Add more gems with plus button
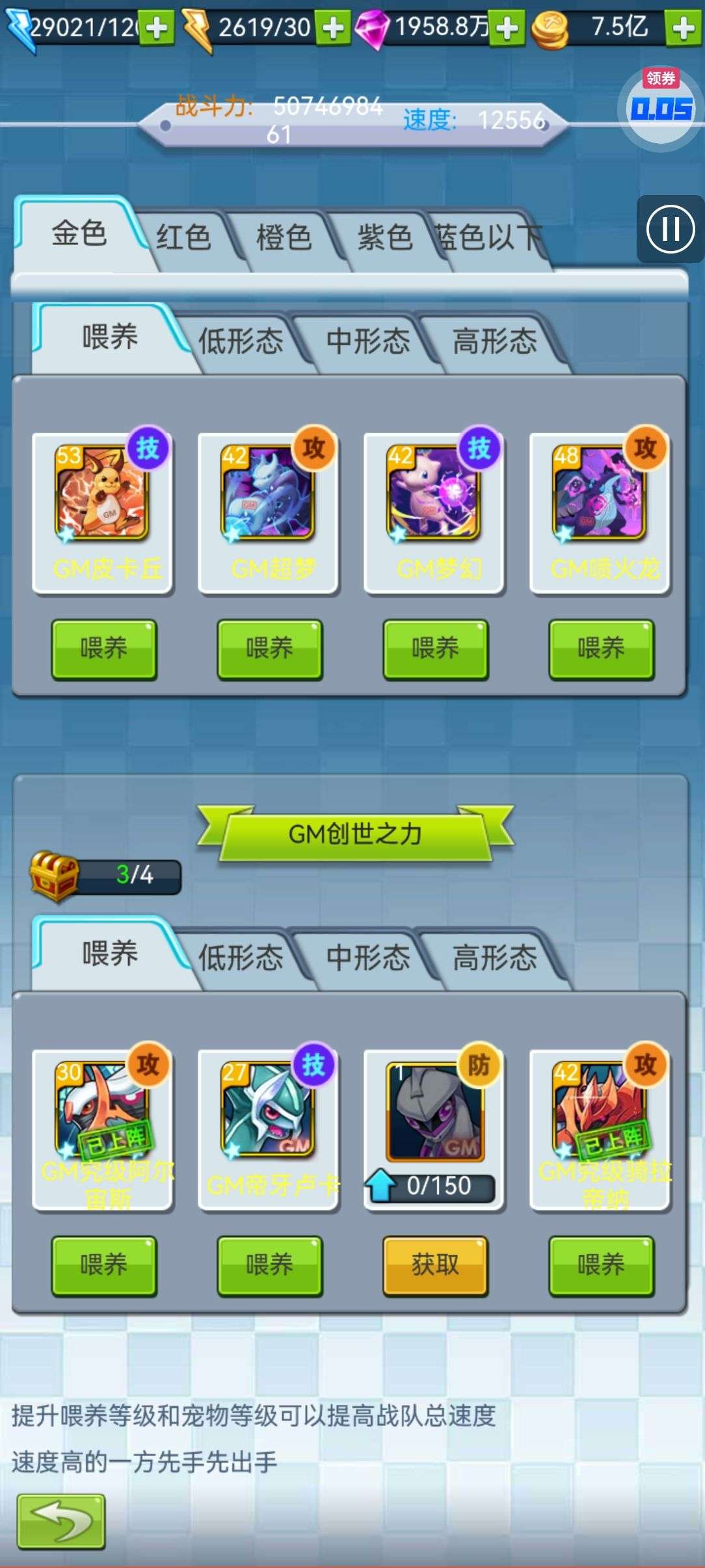Image resolution: width=705 pixels, height=1568 pixels. (507, 28)
